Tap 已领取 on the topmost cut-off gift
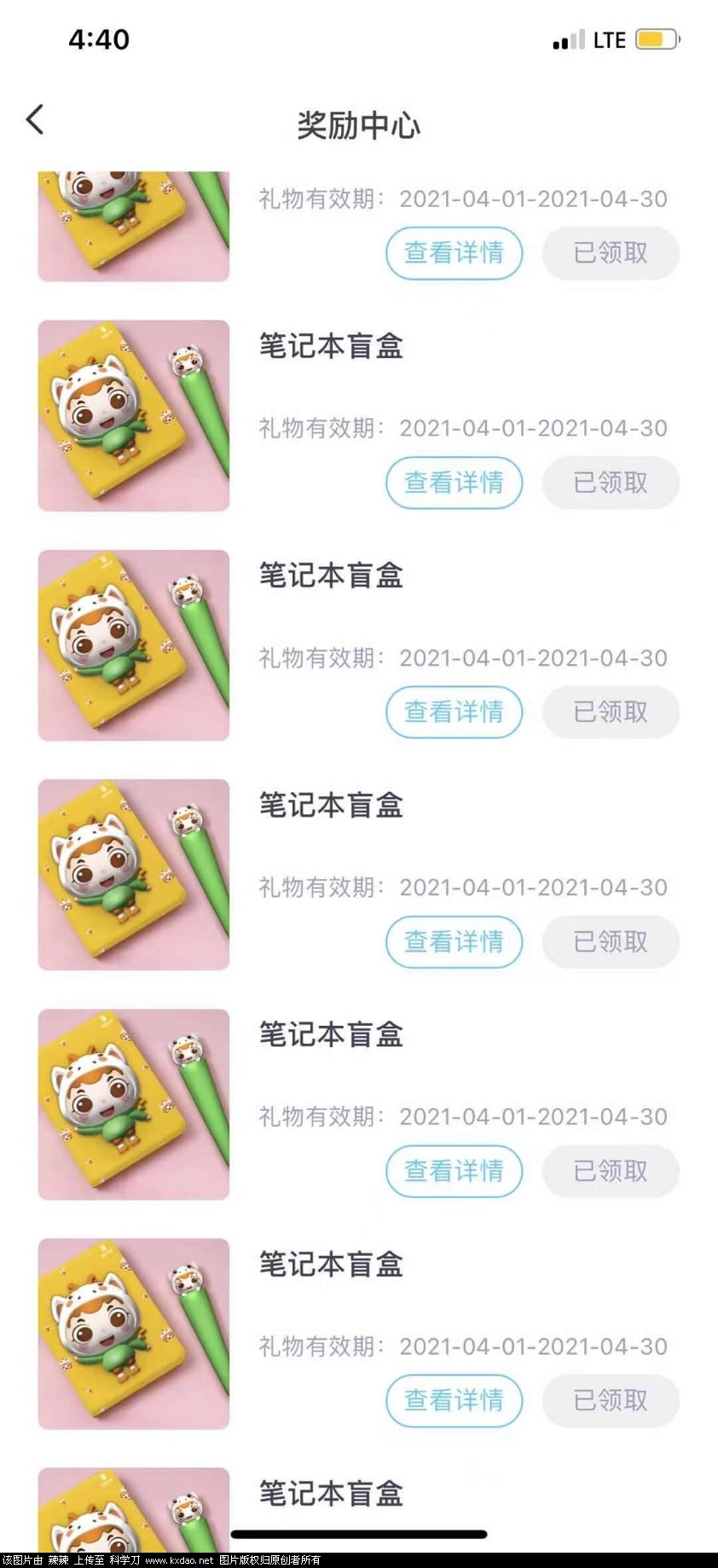This screenshot has width=718, height=1568. (x=611, y=253)
